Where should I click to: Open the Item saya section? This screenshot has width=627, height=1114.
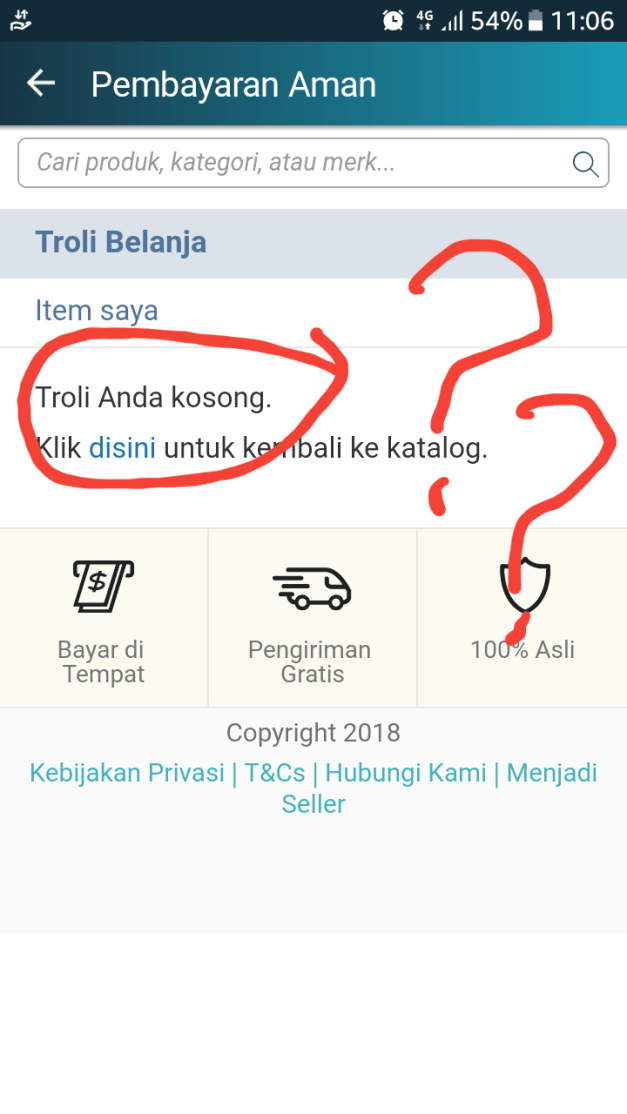coord(97,311)
